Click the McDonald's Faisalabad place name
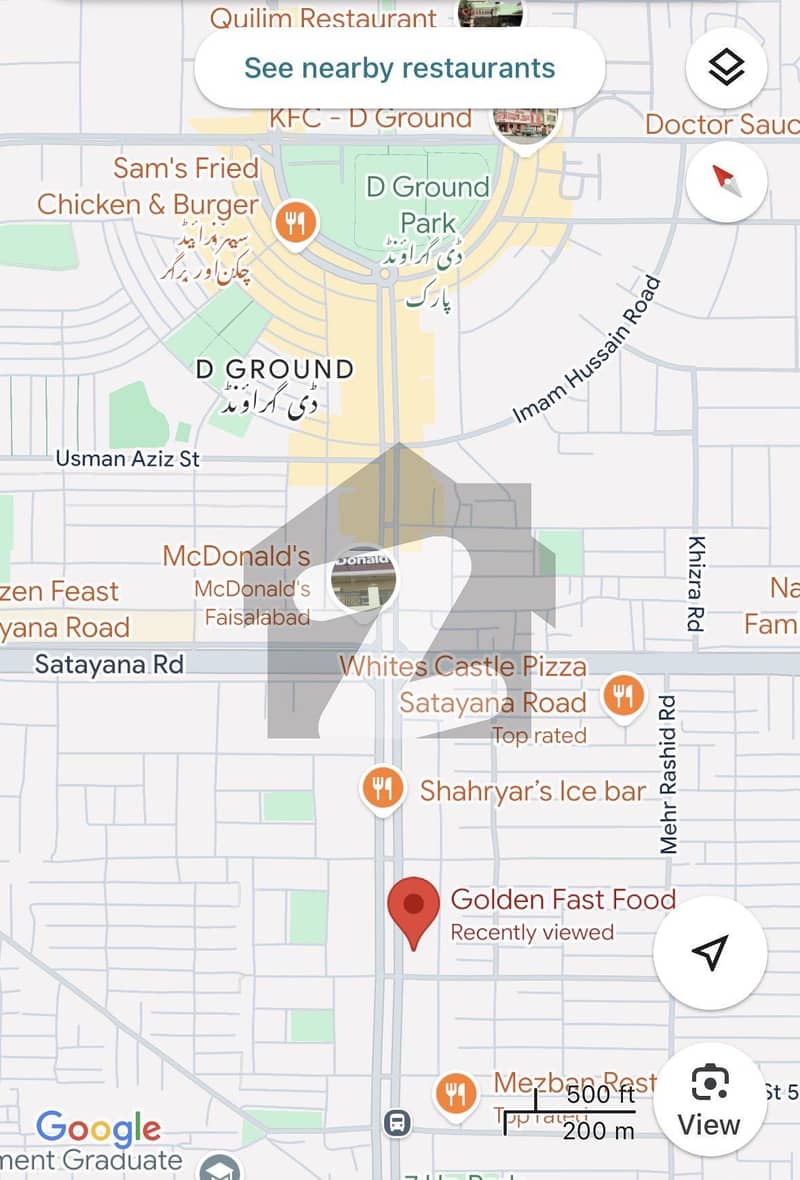800x1180 pixels. (252, 601)
